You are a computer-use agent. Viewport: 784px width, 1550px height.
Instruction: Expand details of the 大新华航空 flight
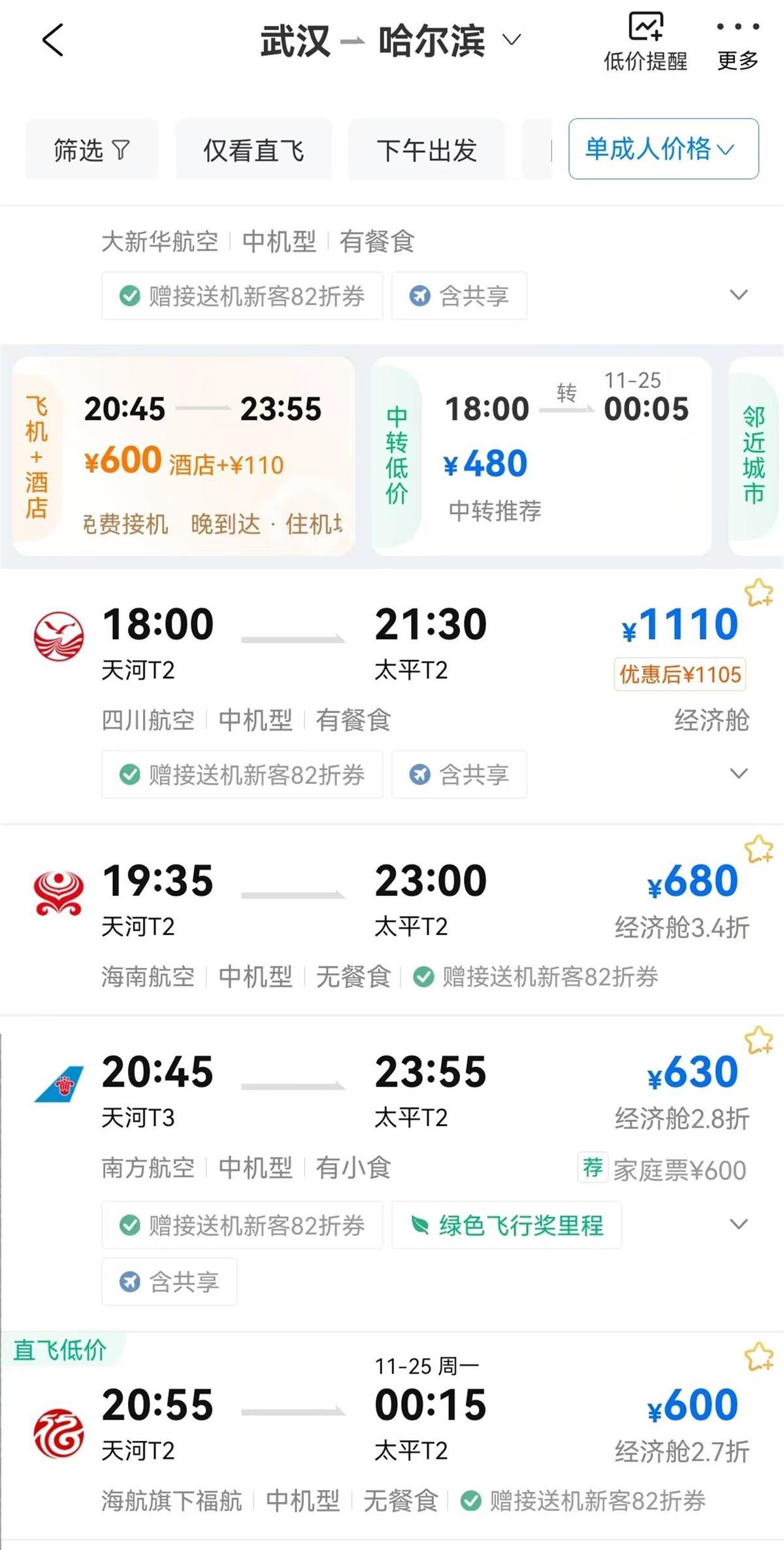(x=738, y=295)
